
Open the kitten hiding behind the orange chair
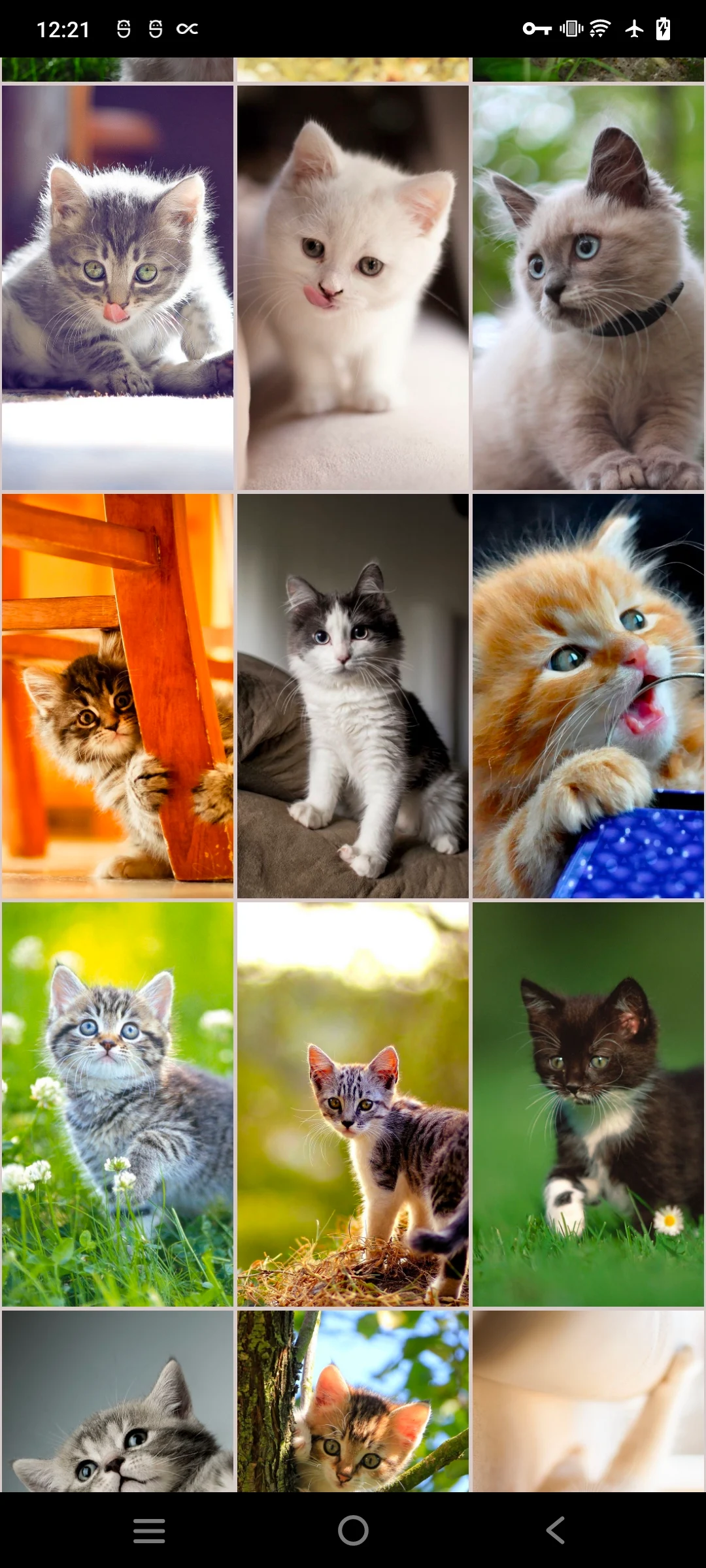118,696
